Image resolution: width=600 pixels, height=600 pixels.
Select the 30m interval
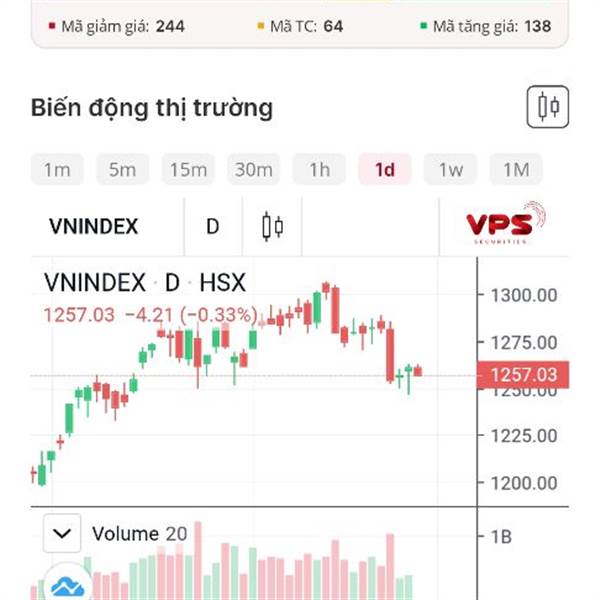[x=254, y=169]
